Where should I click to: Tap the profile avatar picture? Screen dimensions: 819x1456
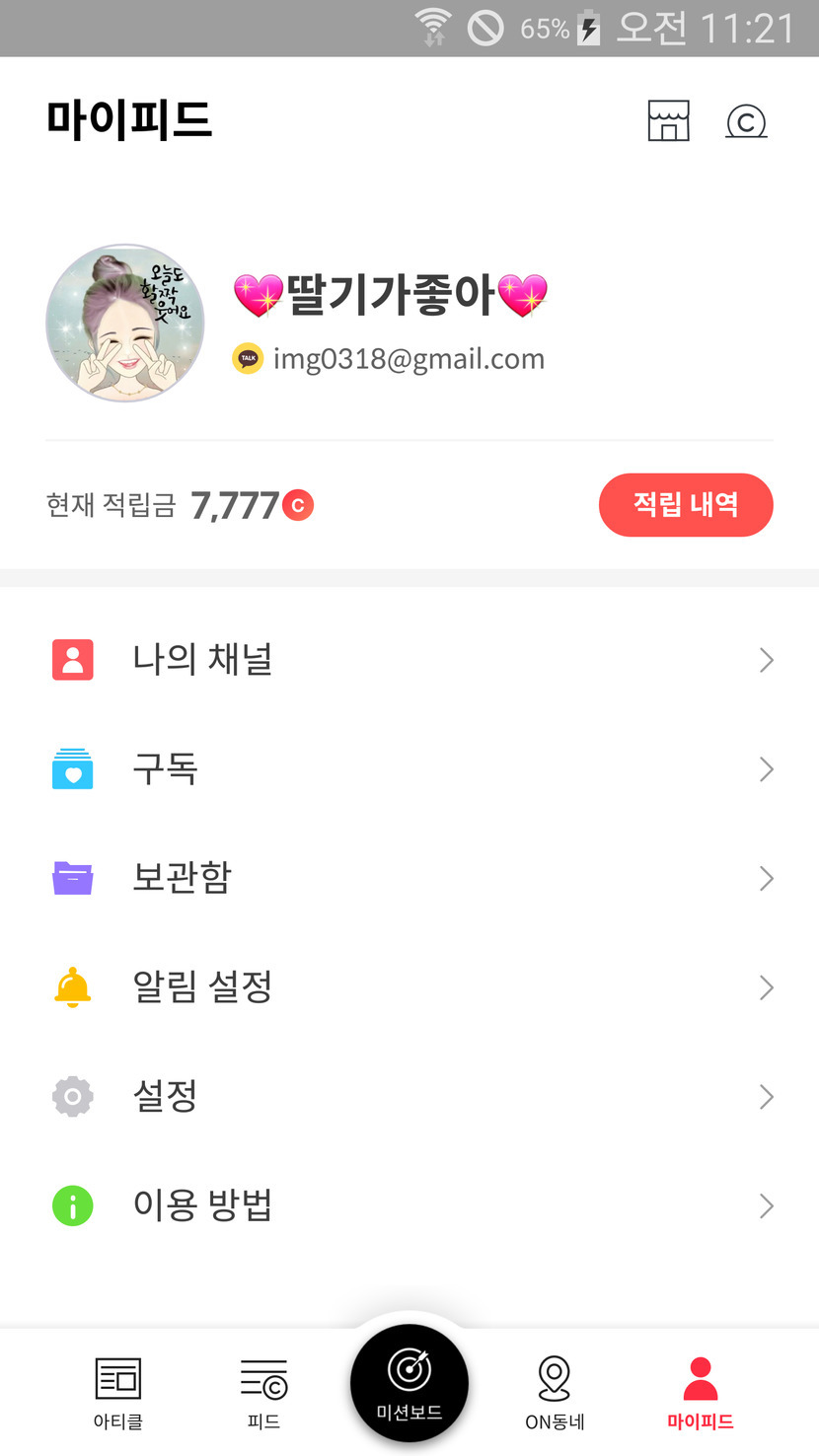(125, 323)
